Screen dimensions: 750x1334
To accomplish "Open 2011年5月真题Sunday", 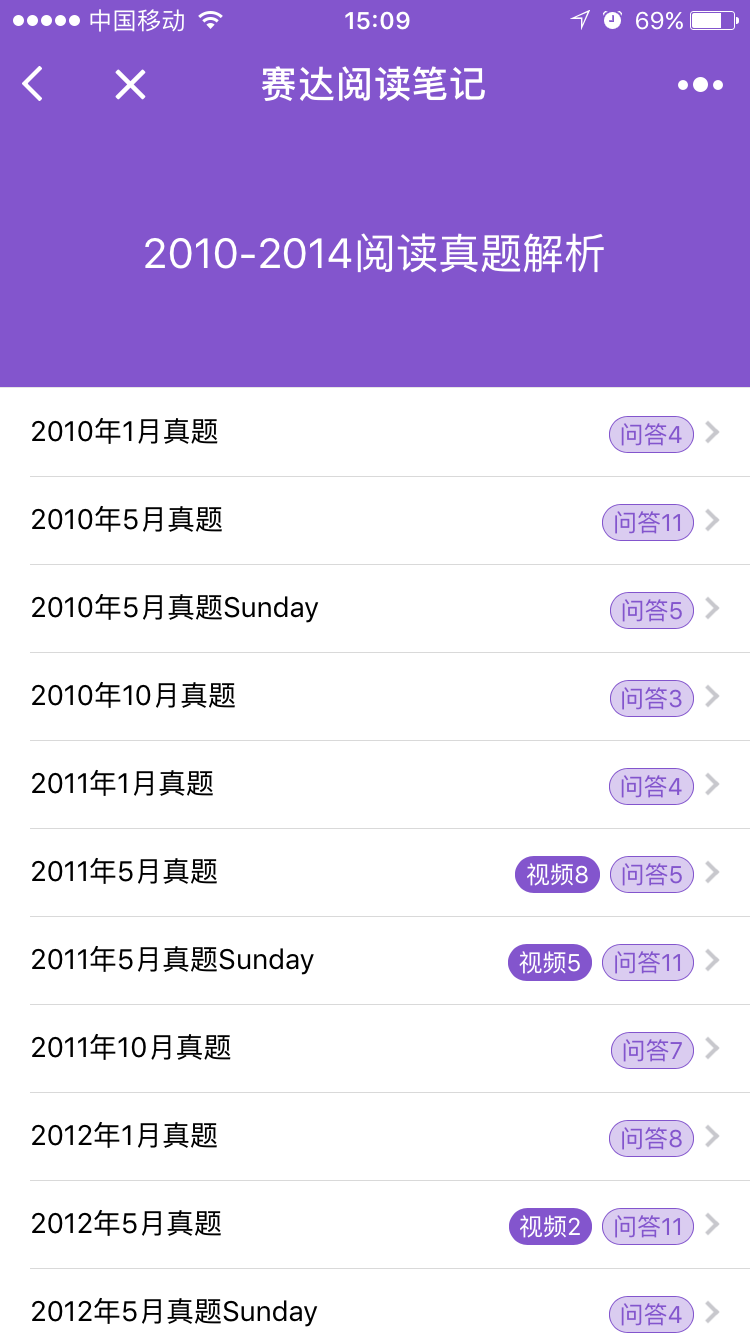I will coord(375,961).
